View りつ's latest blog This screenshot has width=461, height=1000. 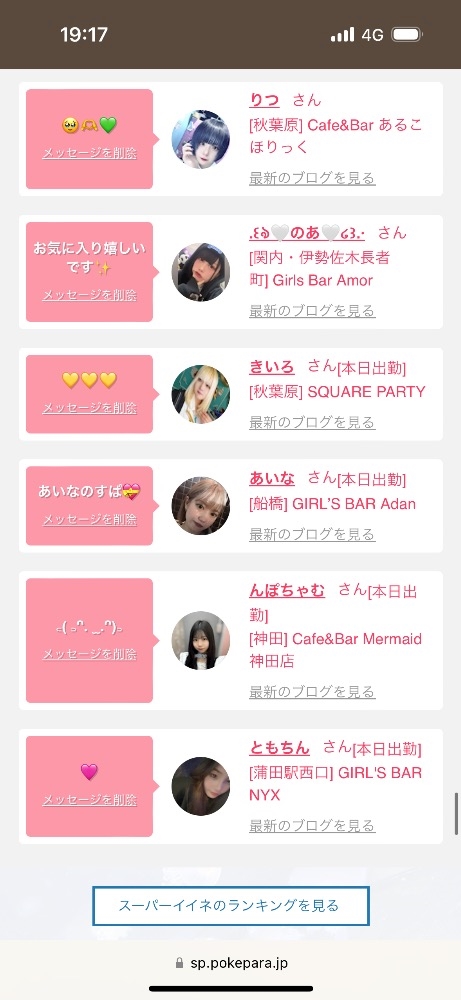point(312,178)
